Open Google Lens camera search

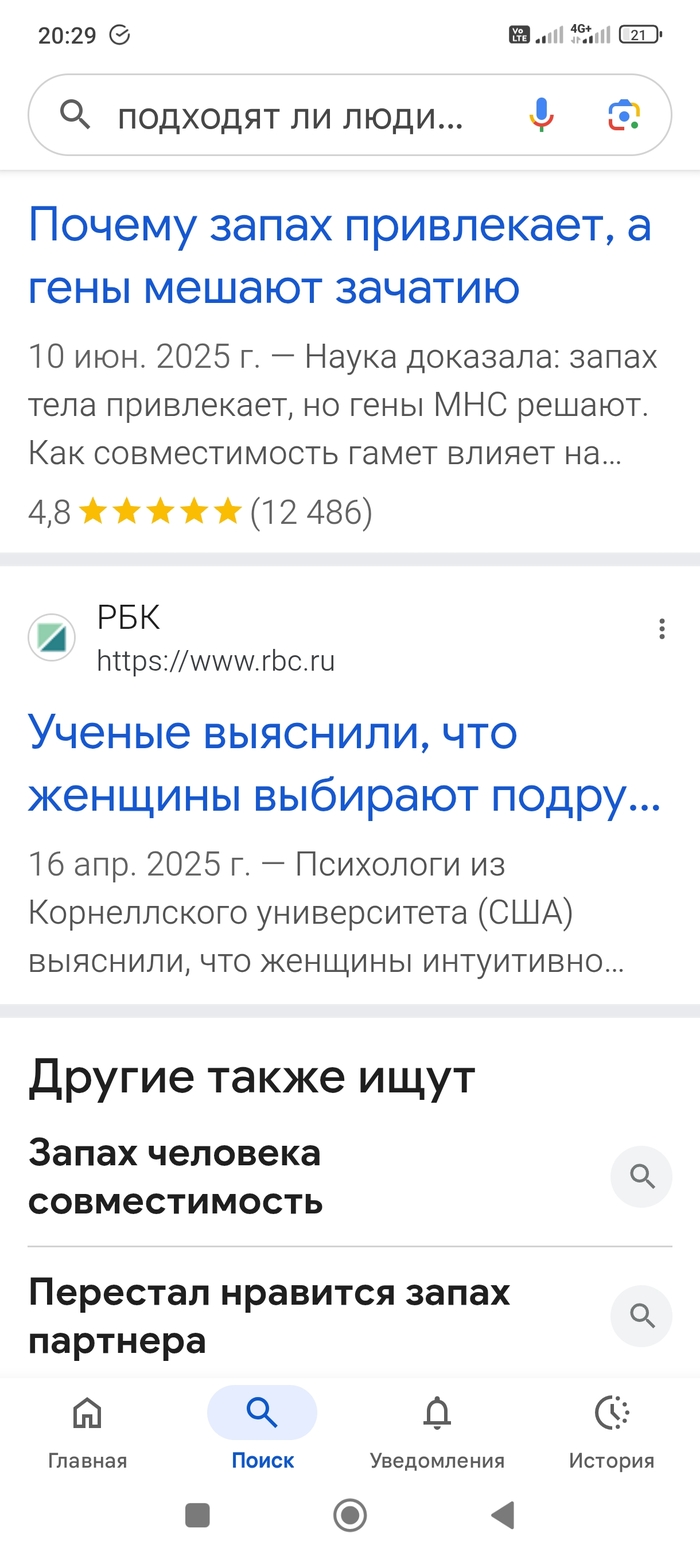tap(624, 116)
